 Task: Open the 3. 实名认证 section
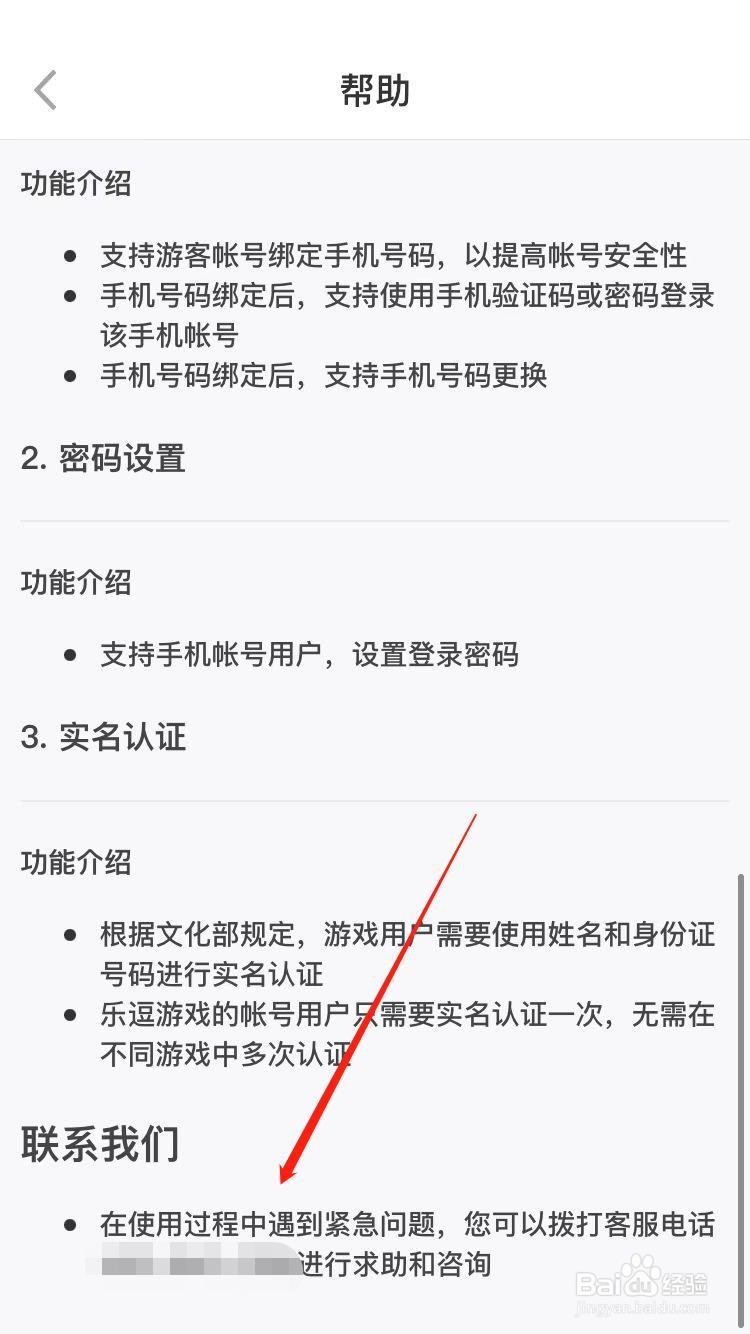[x=103, y=738]
